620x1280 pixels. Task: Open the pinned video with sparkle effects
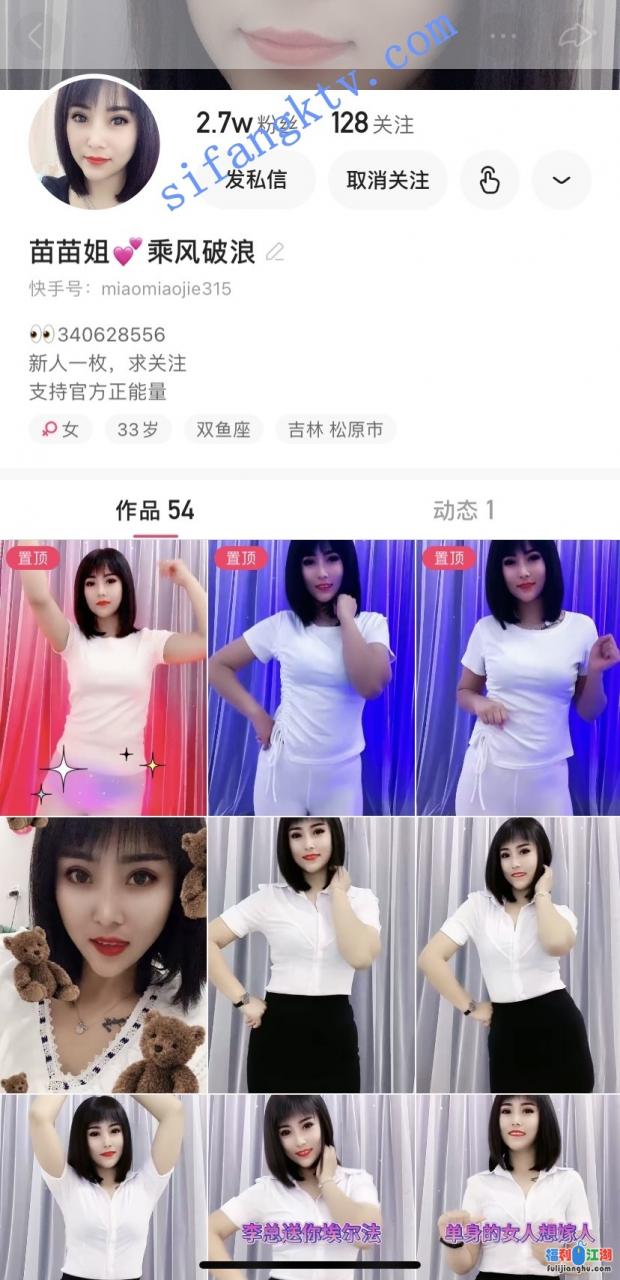(x=103, y=677)
